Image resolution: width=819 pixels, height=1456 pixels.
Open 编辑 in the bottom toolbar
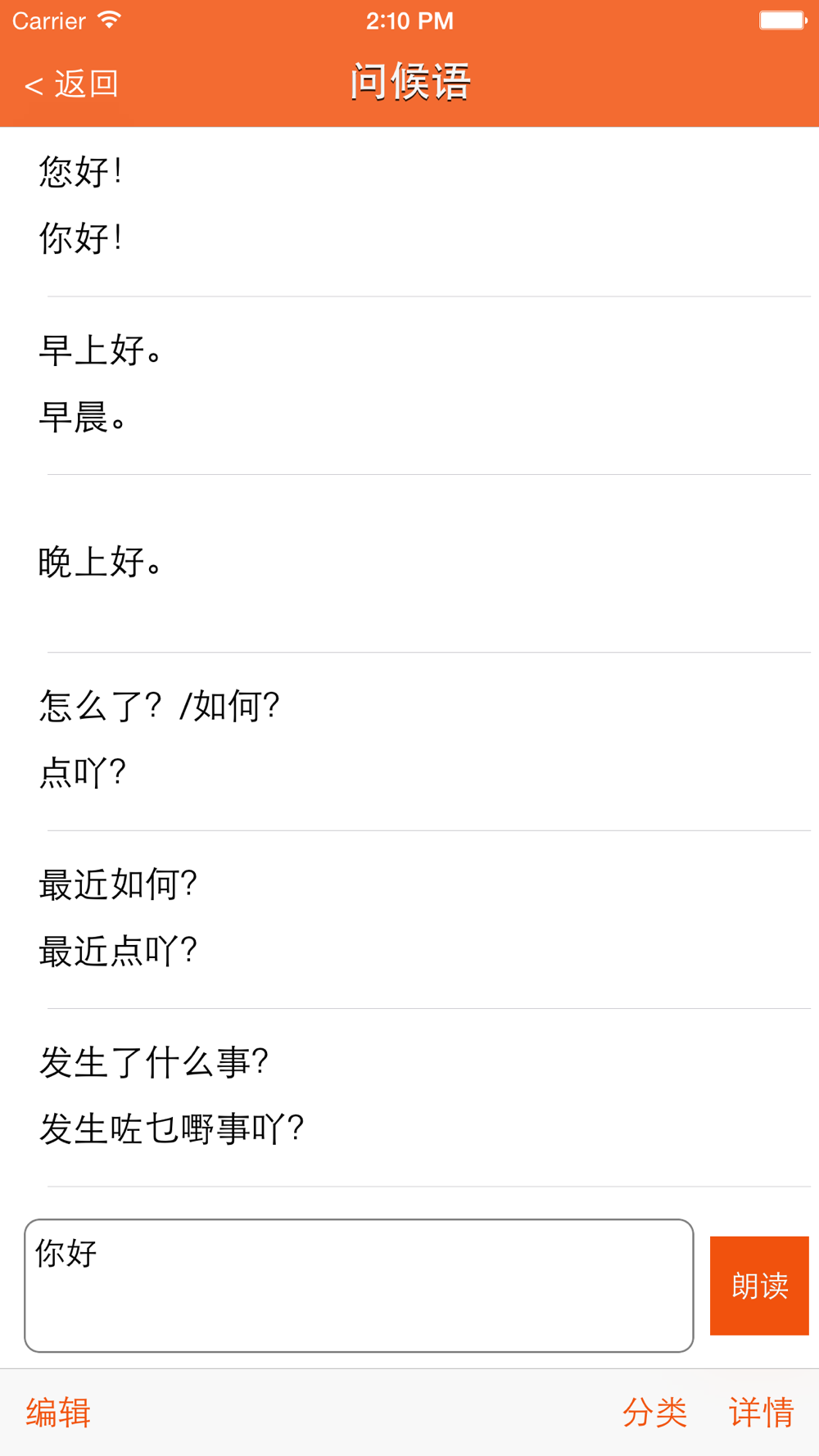click(58, 1413)
